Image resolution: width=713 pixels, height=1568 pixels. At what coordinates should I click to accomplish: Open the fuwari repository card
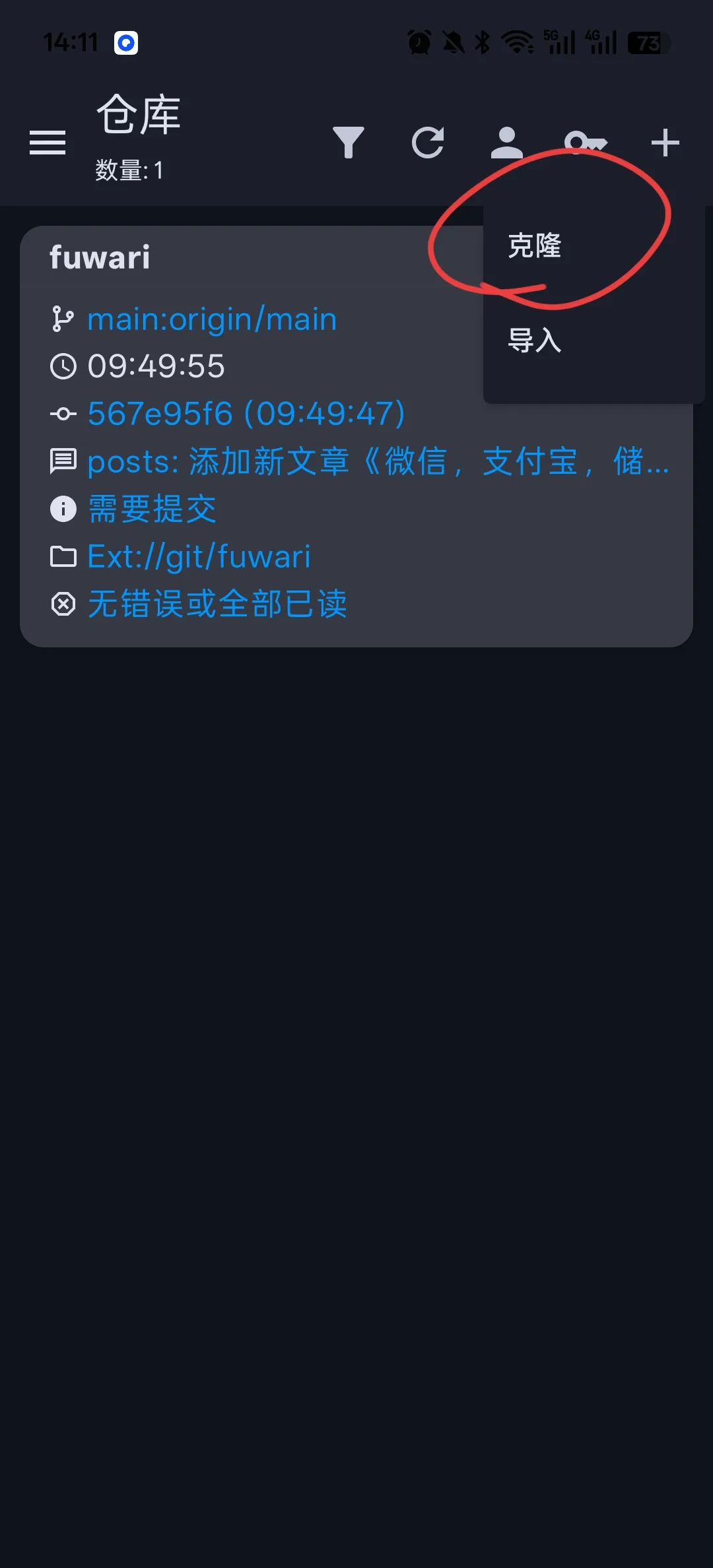pos(100,257)
